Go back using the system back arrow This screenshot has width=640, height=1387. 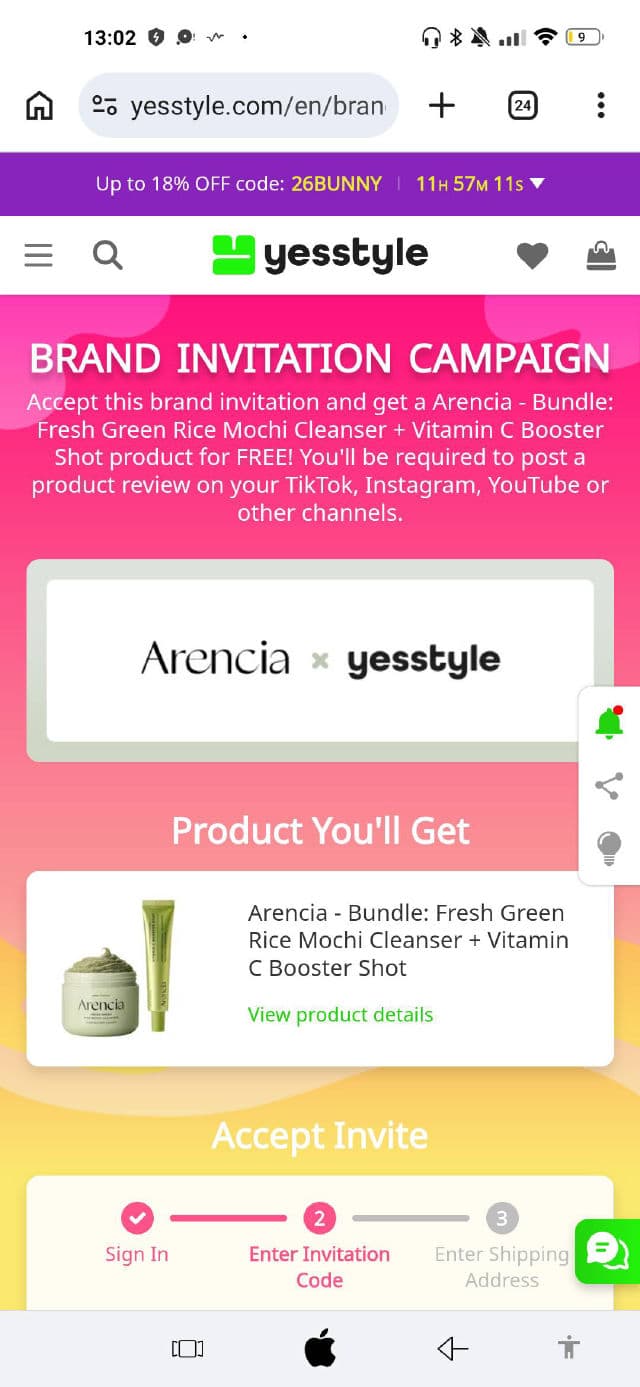pyautogui.click(x=452, y=1349)
